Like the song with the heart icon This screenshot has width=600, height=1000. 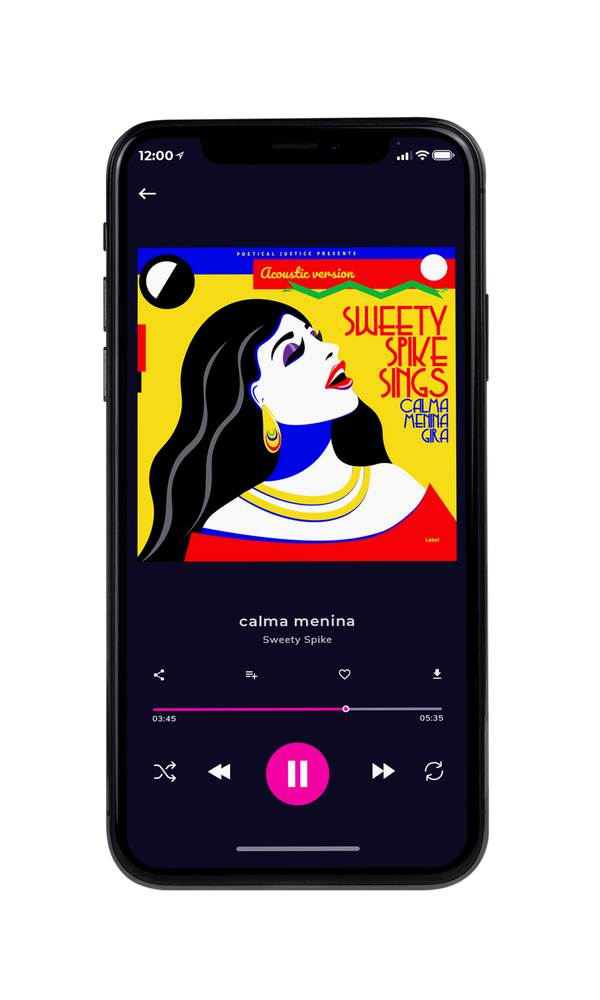coord(344,674)
